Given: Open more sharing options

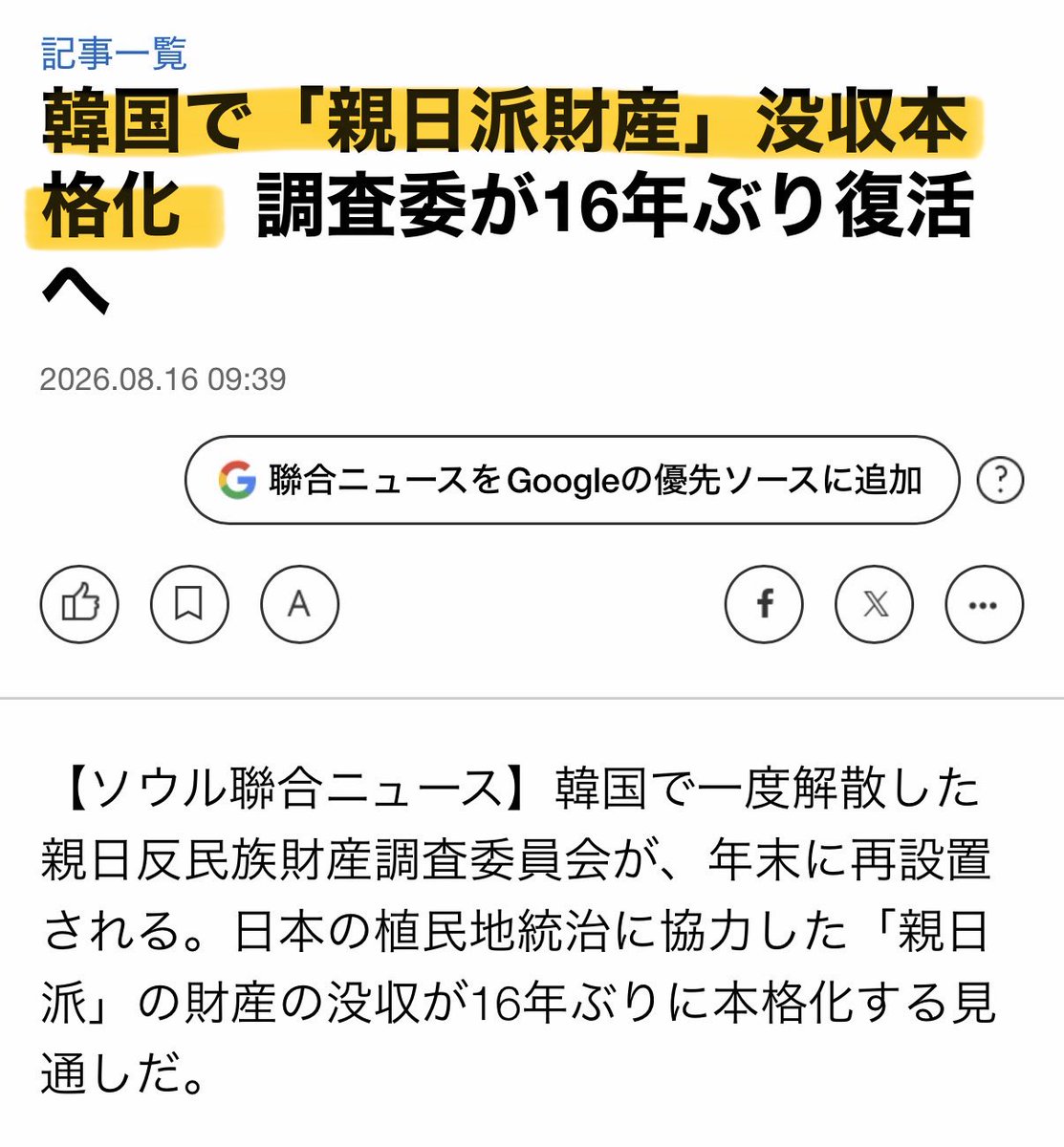Looking at the screenshot, I should point(984,604).
